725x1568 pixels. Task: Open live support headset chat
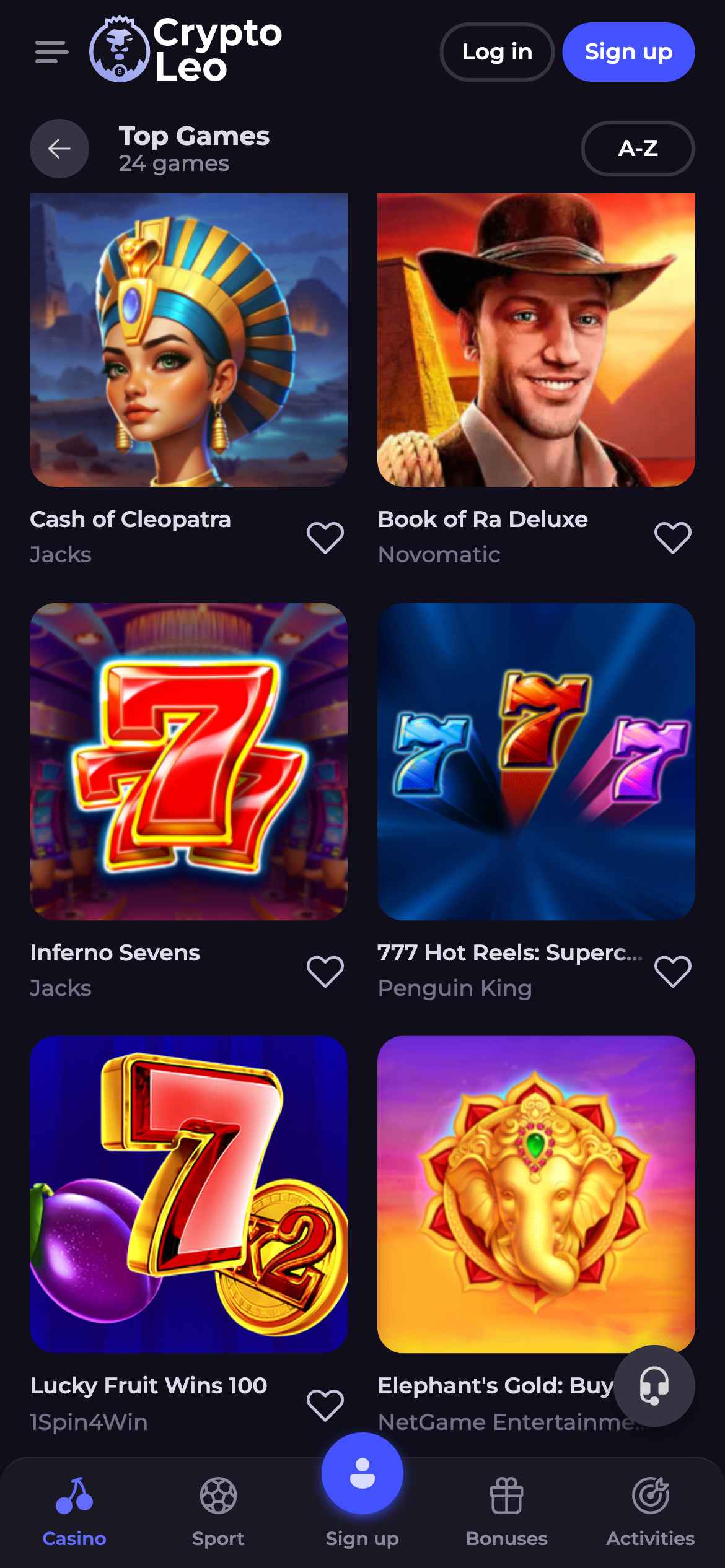coord(654,1385)
